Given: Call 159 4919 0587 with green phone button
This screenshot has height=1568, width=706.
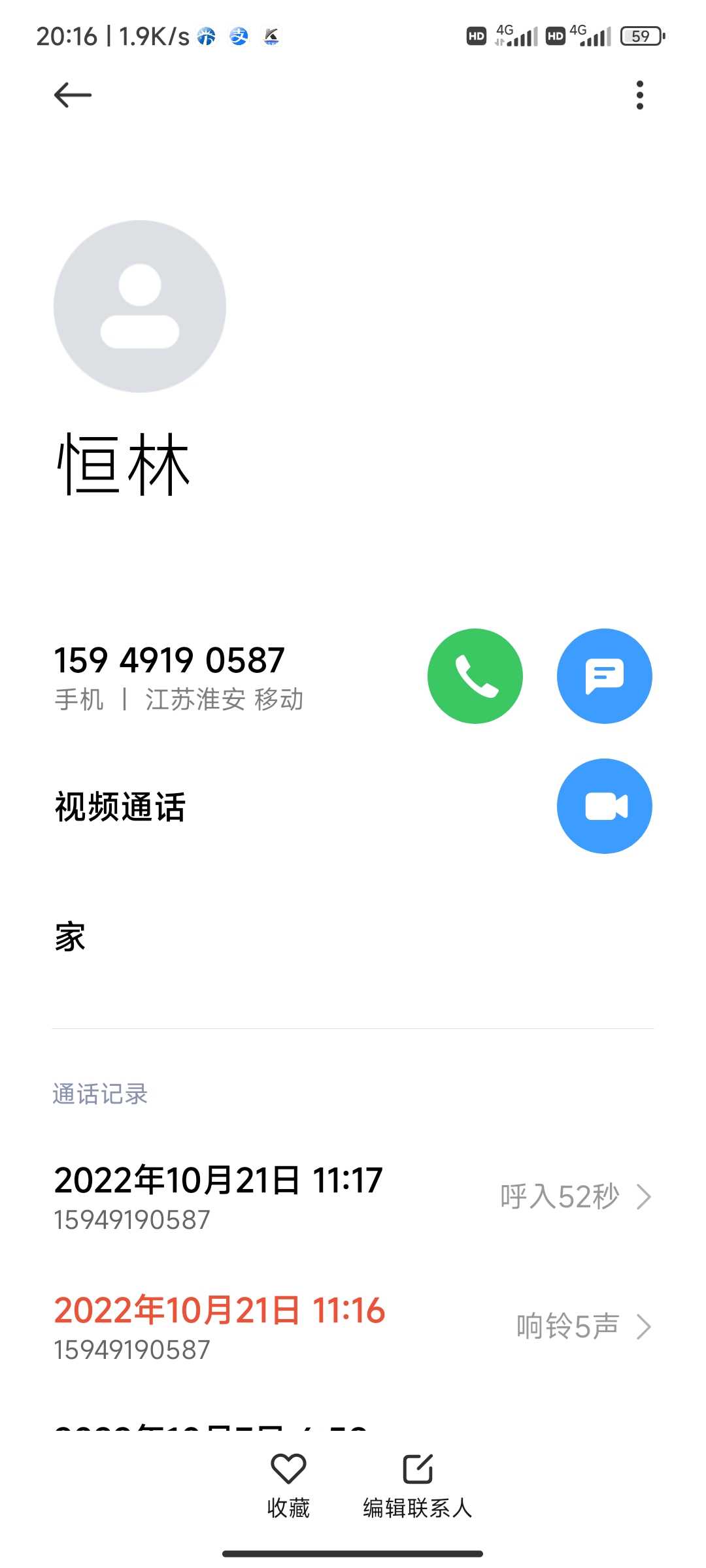Looking at the screenshot, I should coord(475,676).
